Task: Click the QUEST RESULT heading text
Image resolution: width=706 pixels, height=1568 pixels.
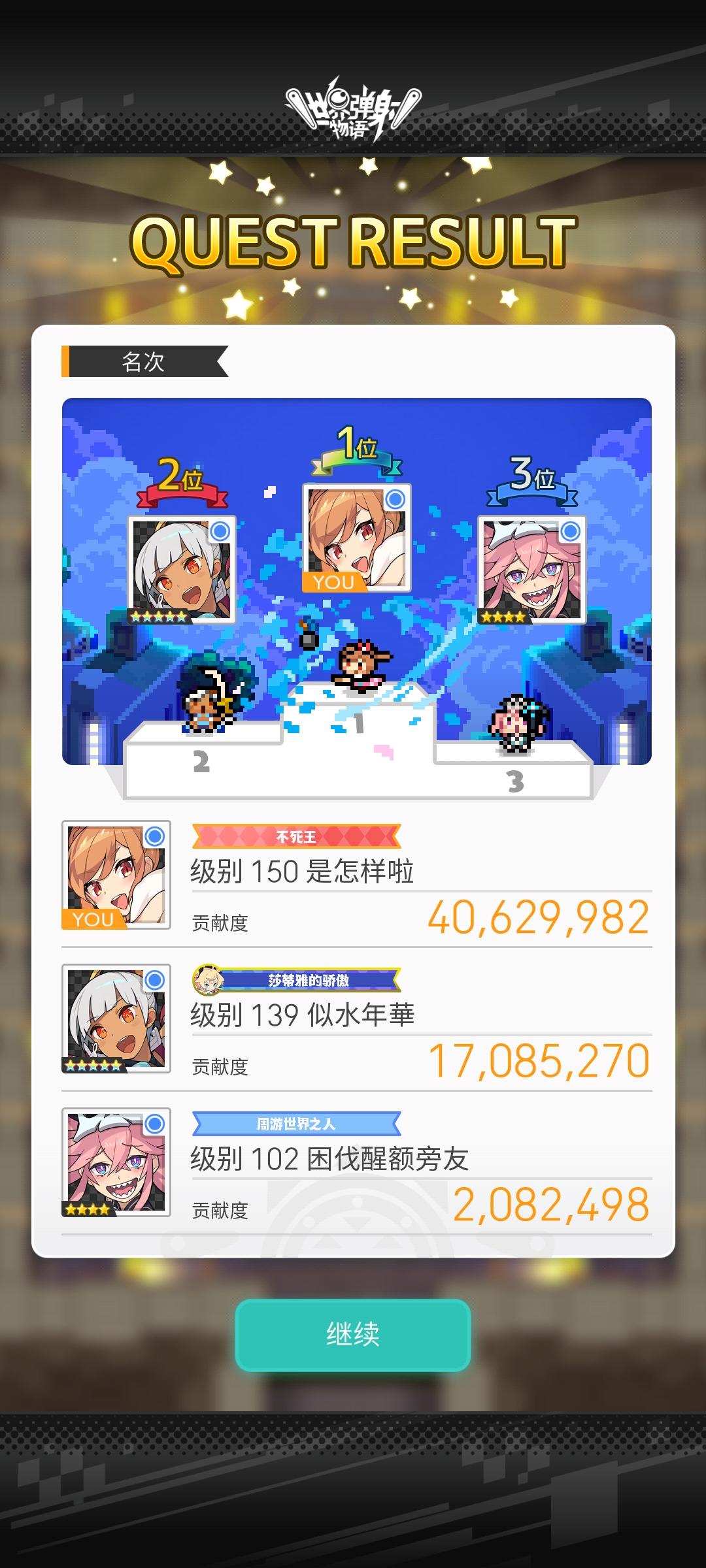Action: 353,242
